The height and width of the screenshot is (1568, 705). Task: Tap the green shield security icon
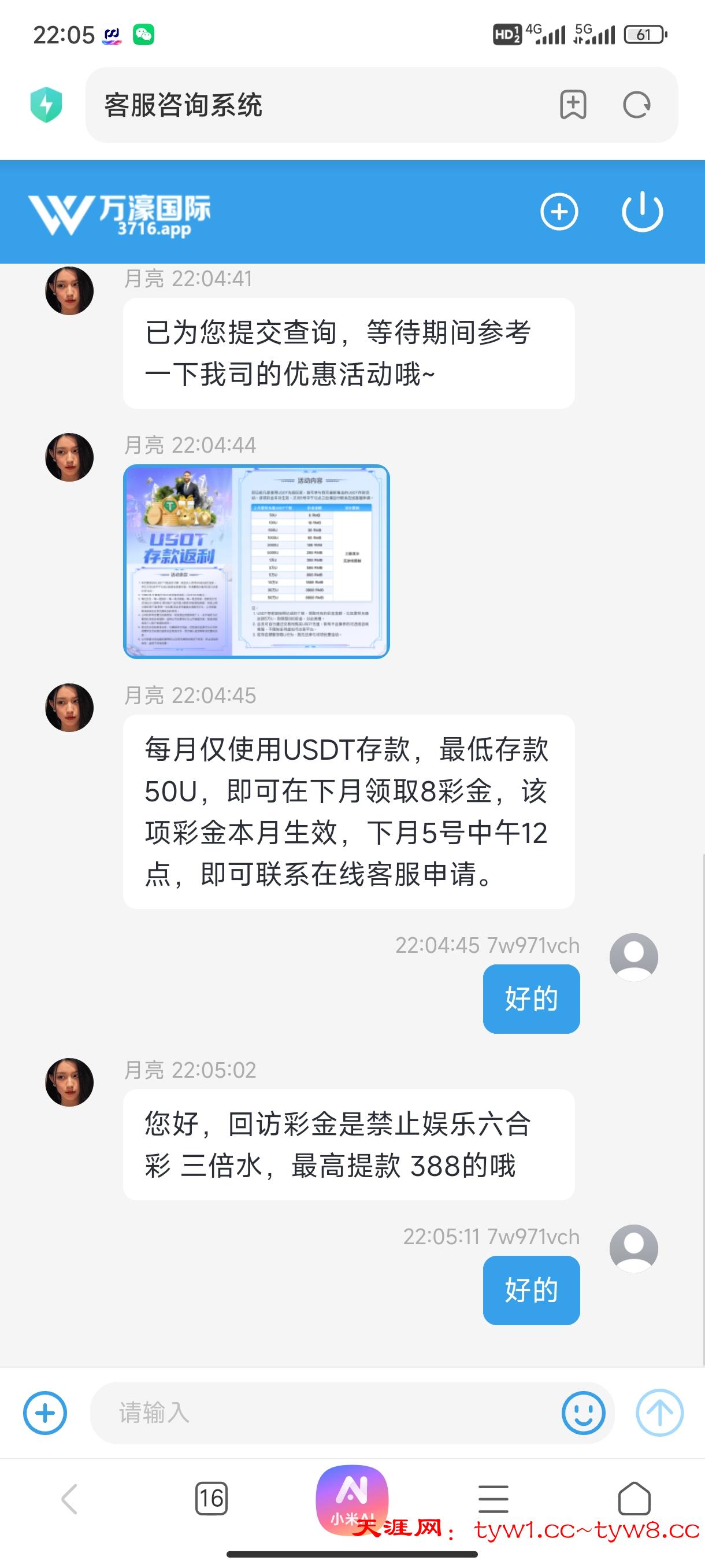tap(46, 105)
